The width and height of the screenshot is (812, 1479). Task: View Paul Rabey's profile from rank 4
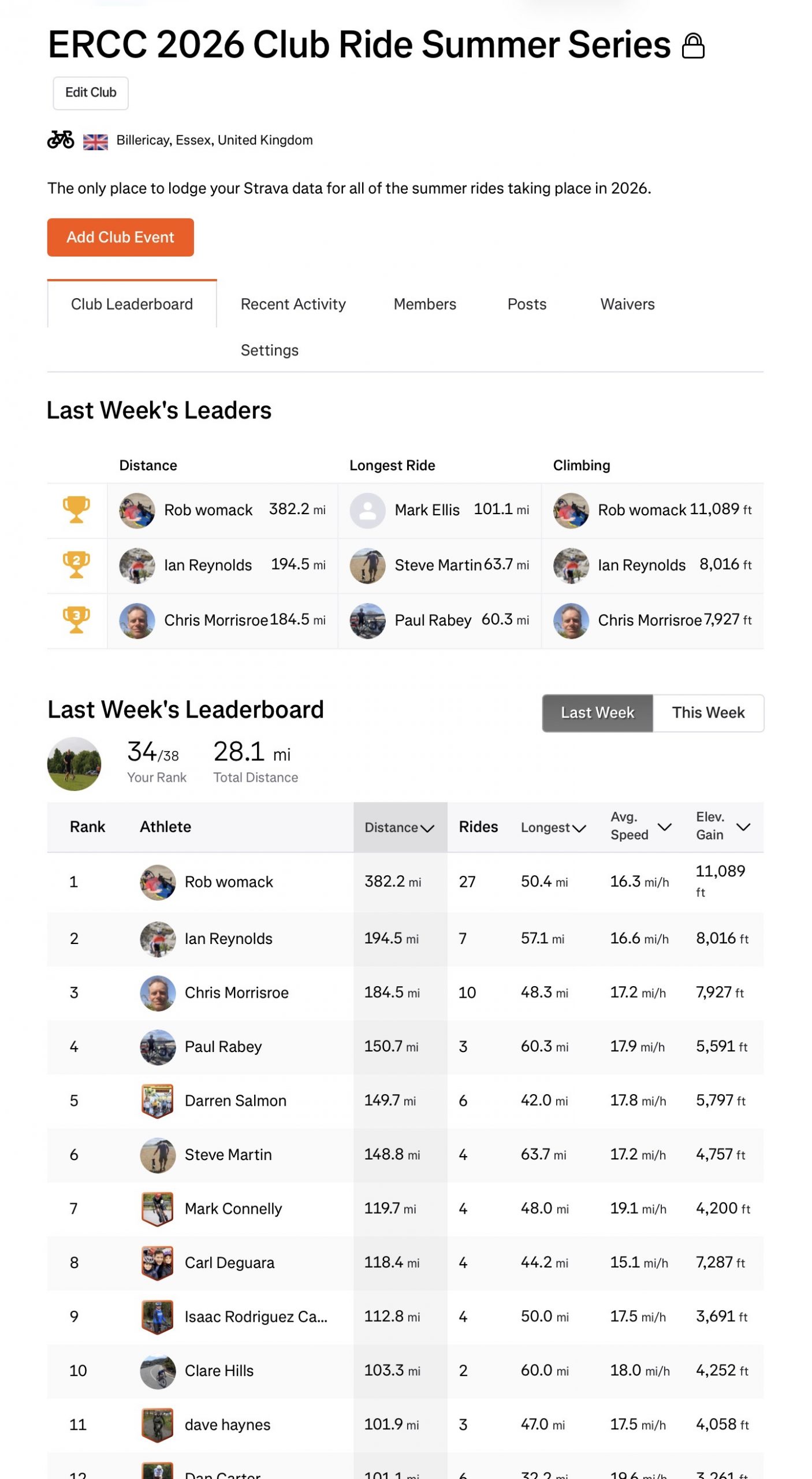(223, 1046)
